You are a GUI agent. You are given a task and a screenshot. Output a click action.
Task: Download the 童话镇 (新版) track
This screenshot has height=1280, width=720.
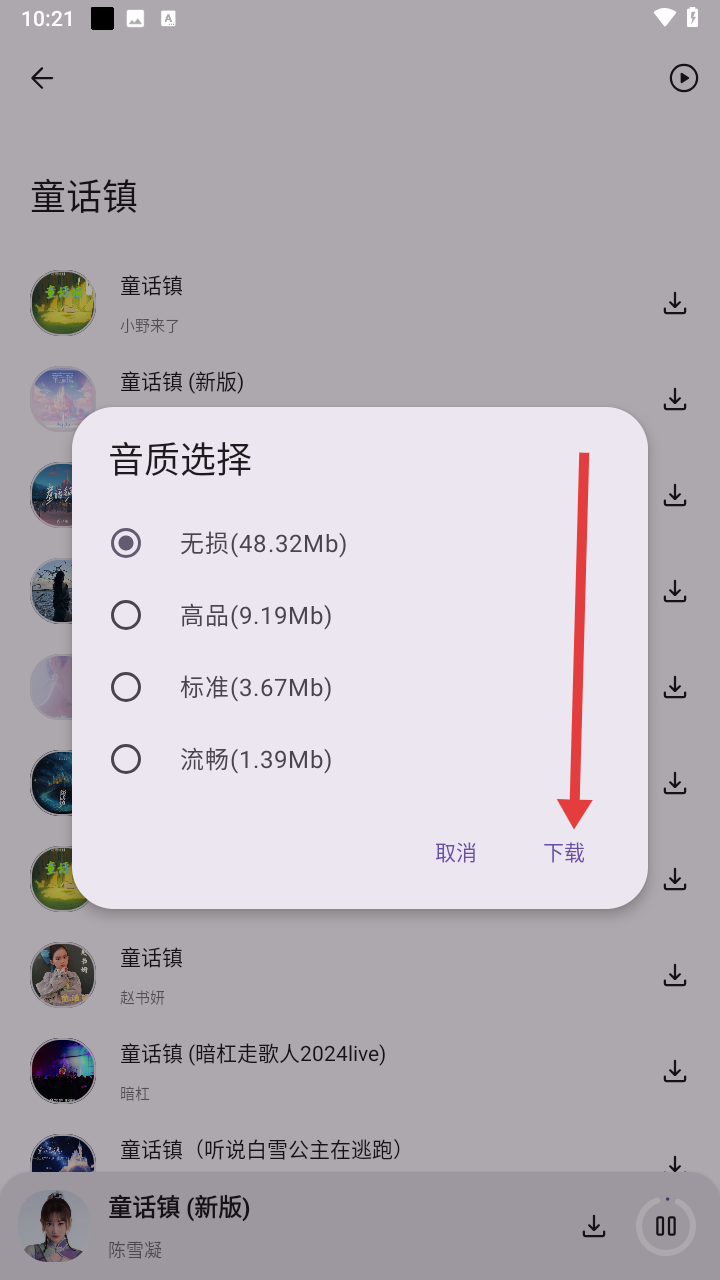pos(675,398)
